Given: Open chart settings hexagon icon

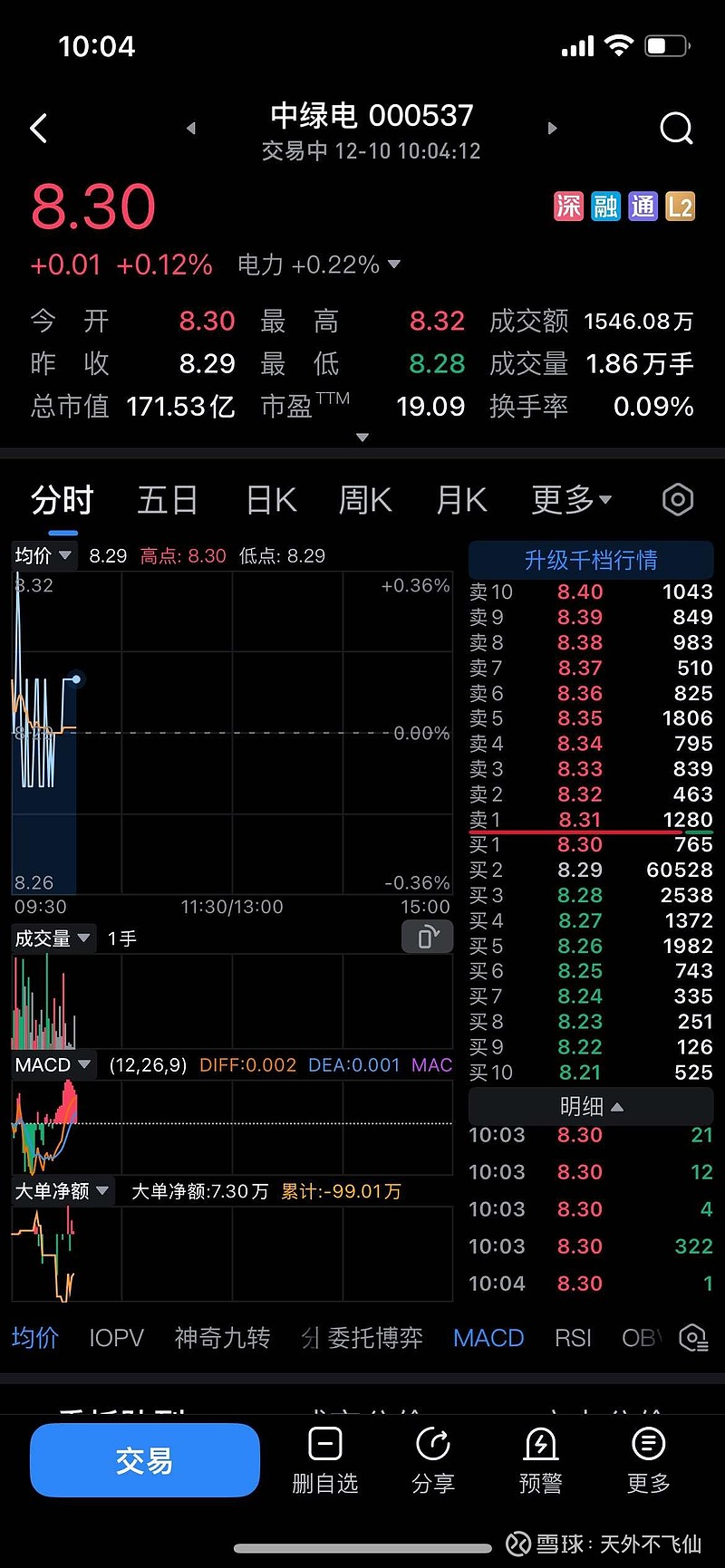Looking at the screenshot, I should (678, 500).
